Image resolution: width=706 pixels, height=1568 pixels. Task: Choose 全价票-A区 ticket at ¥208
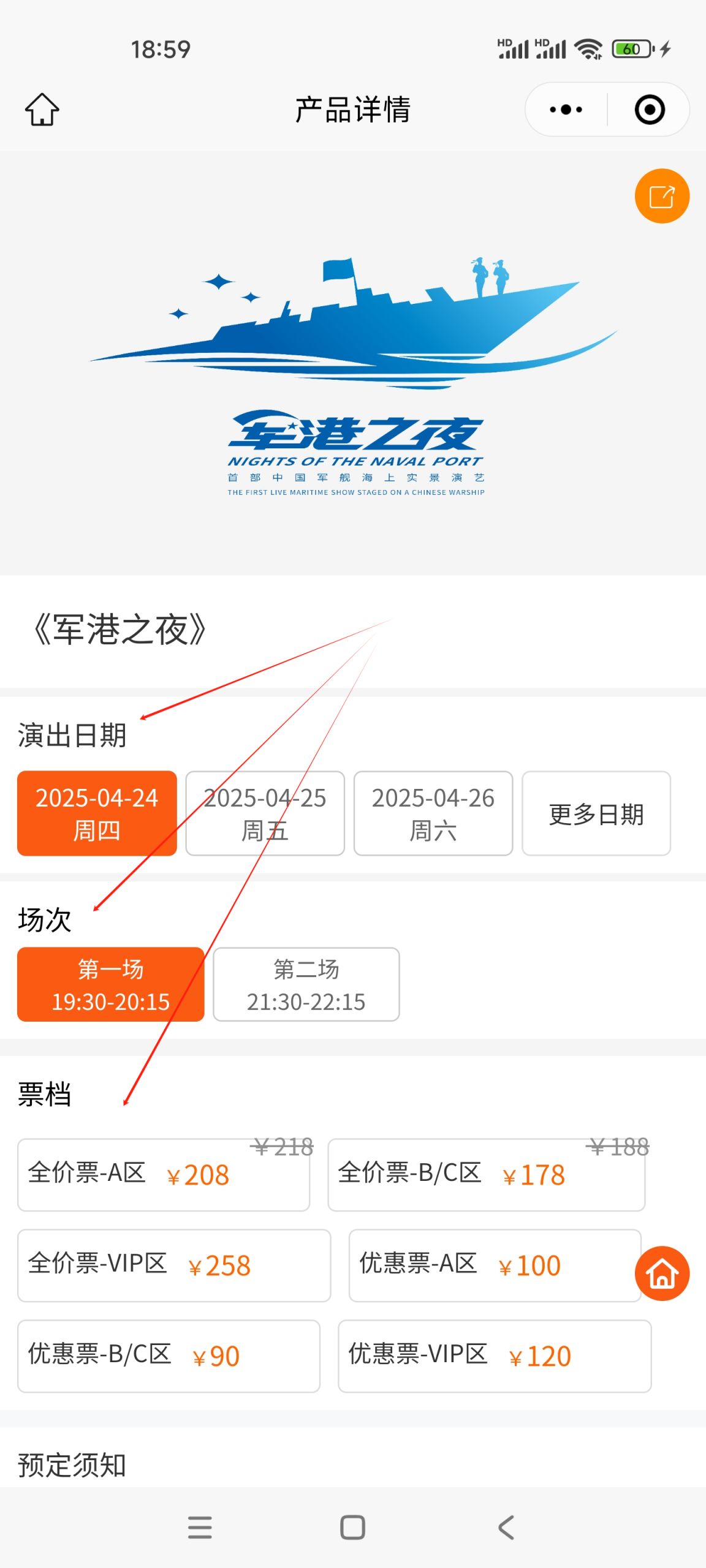(163, 1175)
